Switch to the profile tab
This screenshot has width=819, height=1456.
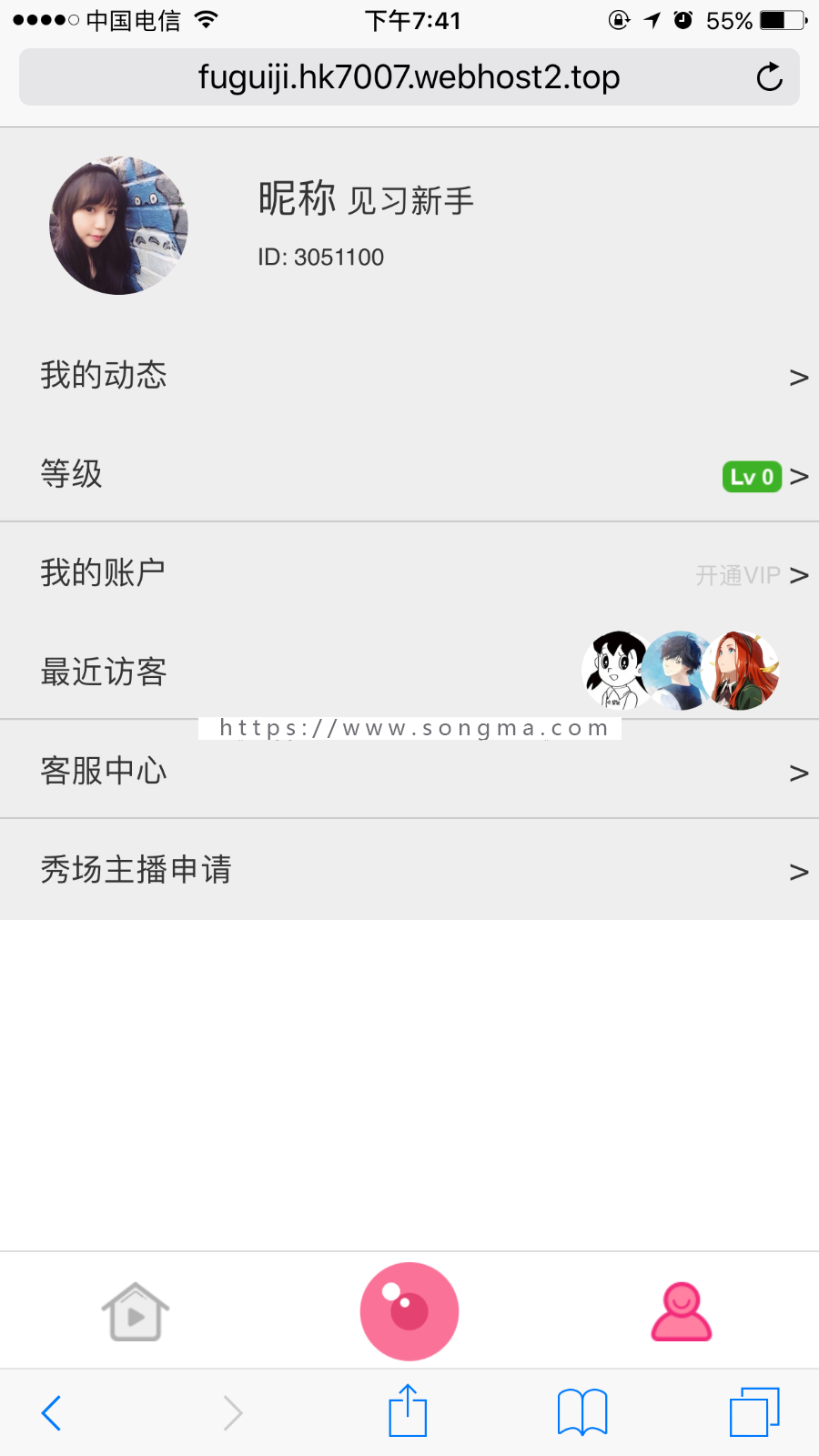[682, 1311]
